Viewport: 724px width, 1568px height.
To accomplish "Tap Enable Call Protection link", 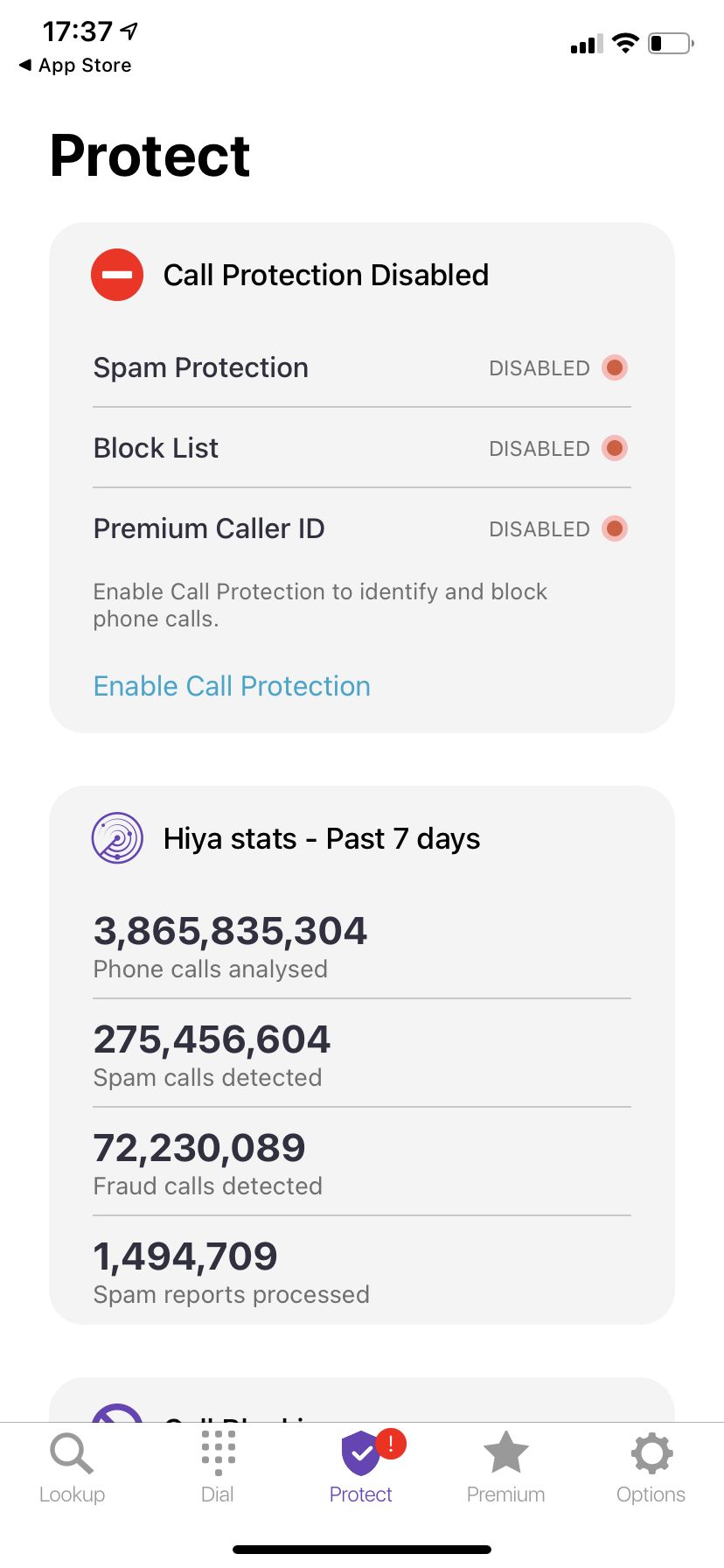I will (x=232, y=686).
